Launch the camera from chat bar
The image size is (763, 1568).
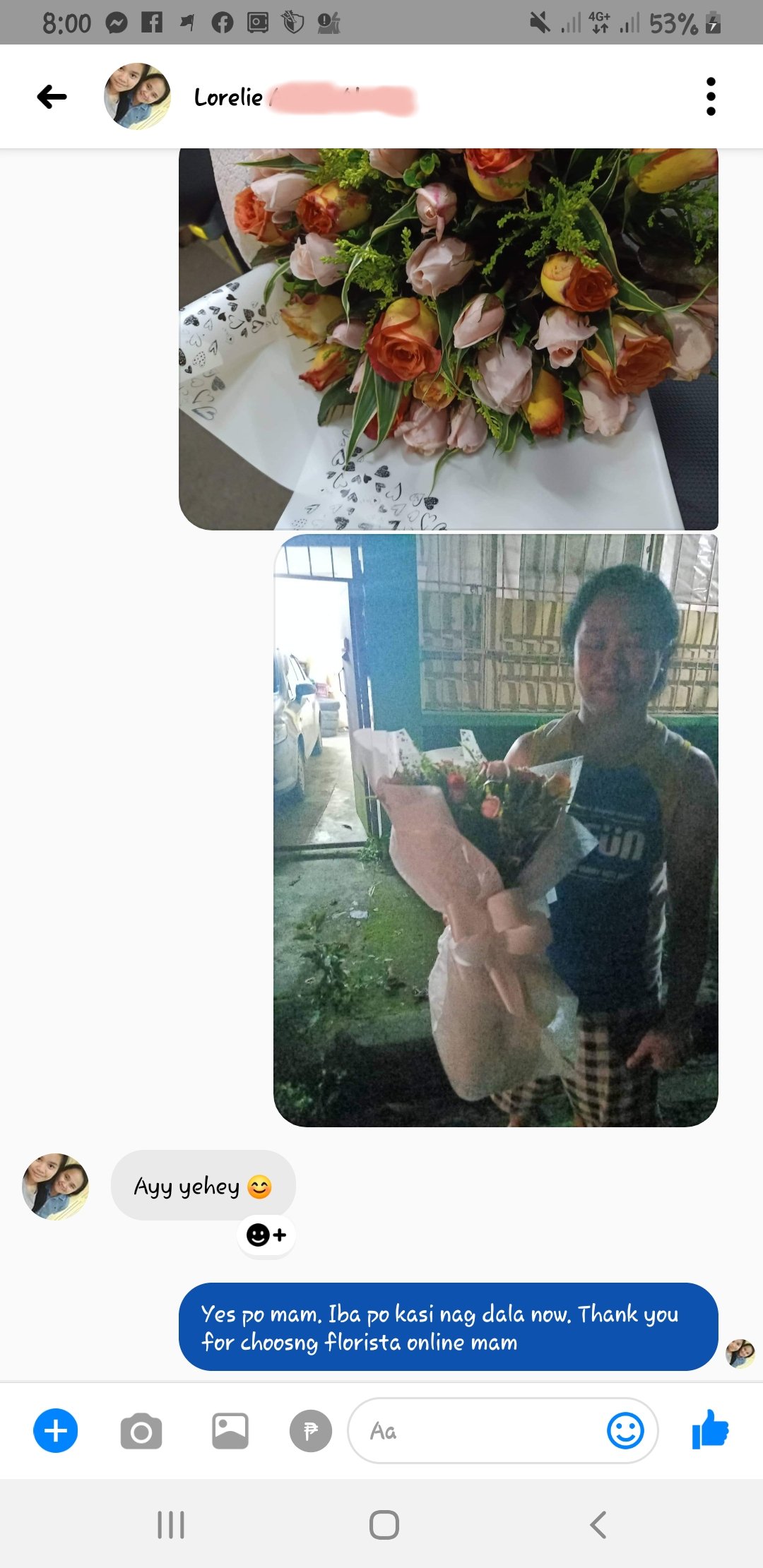(x=141, y=1431)
